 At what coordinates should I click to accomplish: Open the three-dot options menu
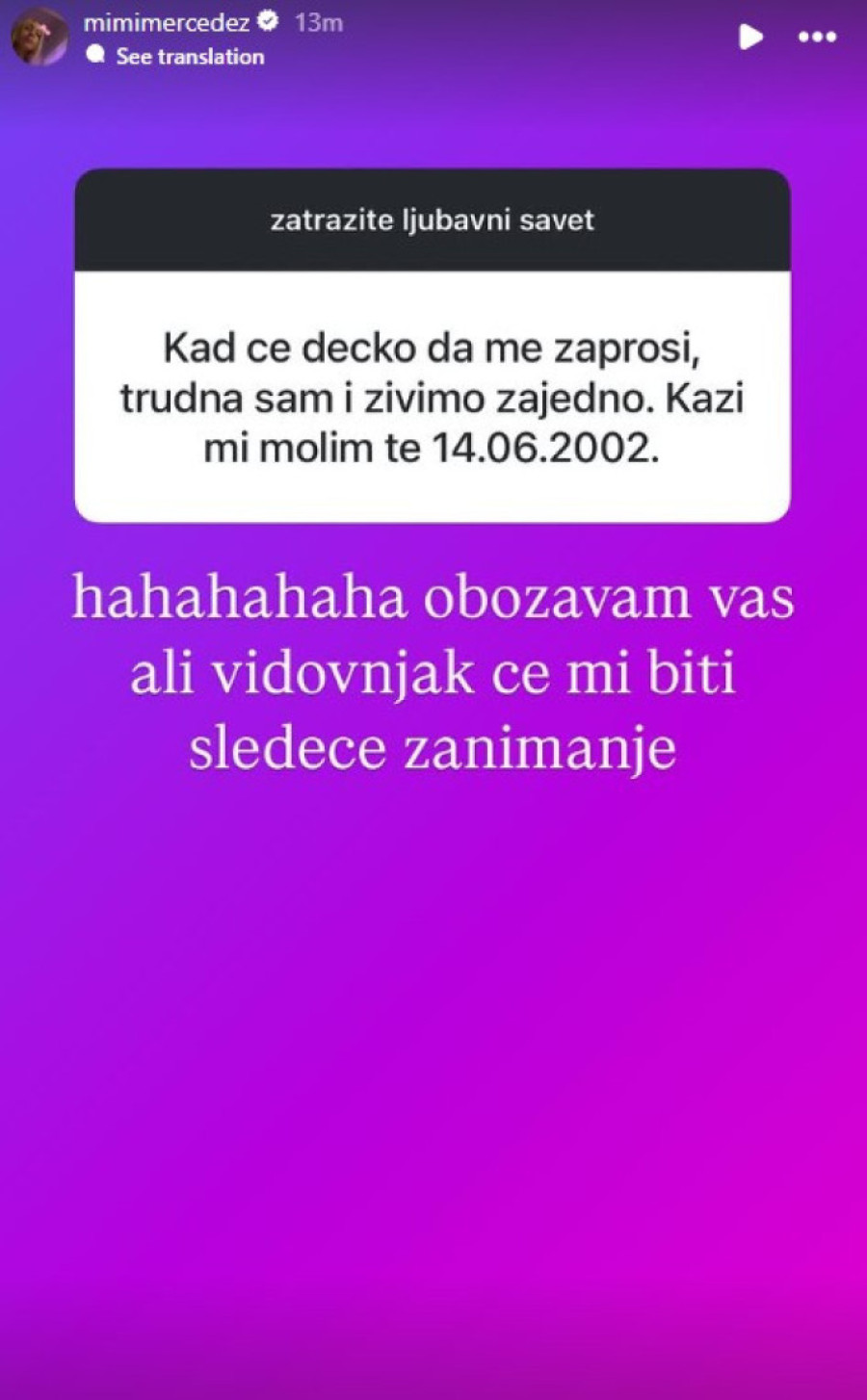tap(818, 38)
